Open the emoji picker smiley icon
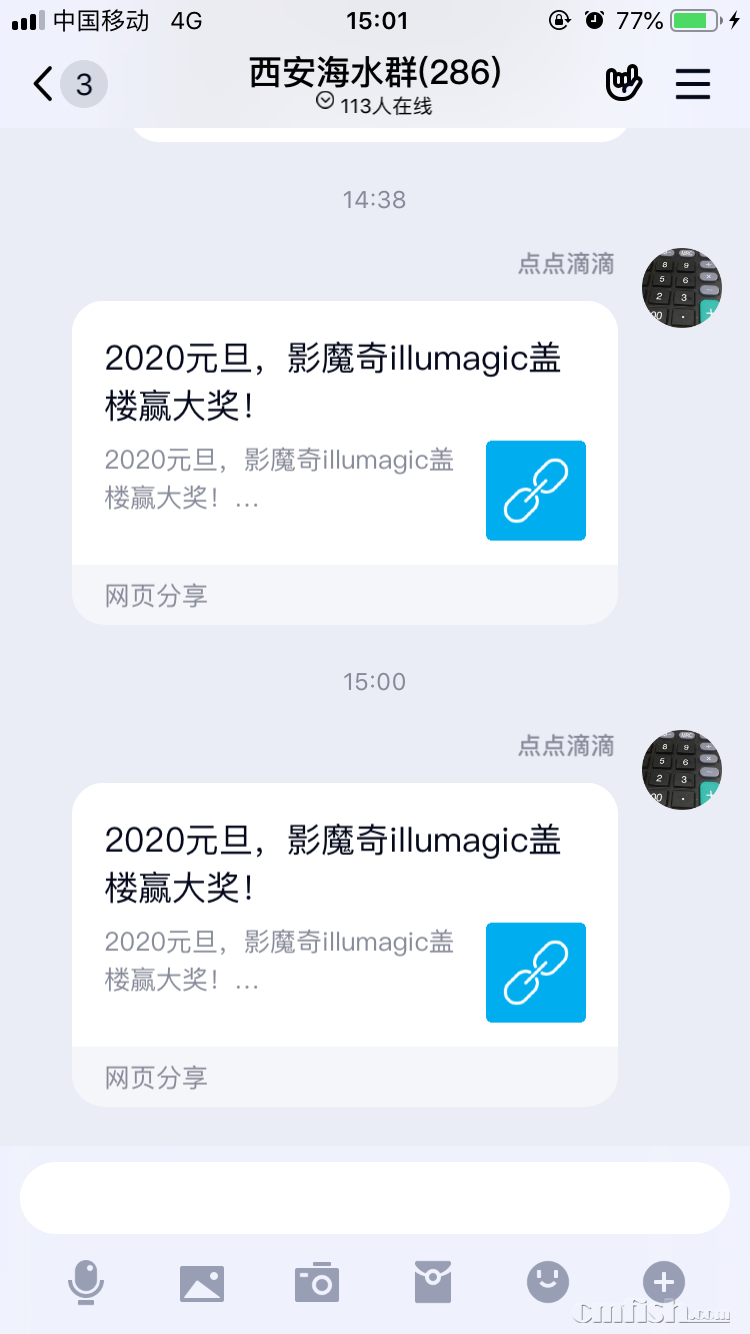Viewport: 750px width, 1334px height. point(547,1281)
